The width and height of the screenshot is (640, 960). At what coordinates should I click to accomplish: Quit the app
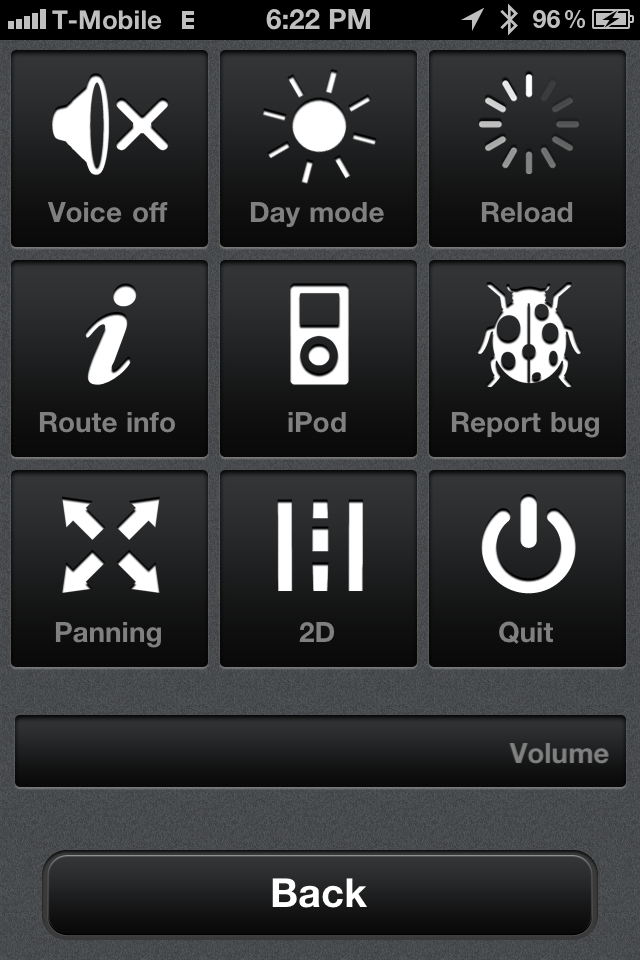click(x=527, y=568)
